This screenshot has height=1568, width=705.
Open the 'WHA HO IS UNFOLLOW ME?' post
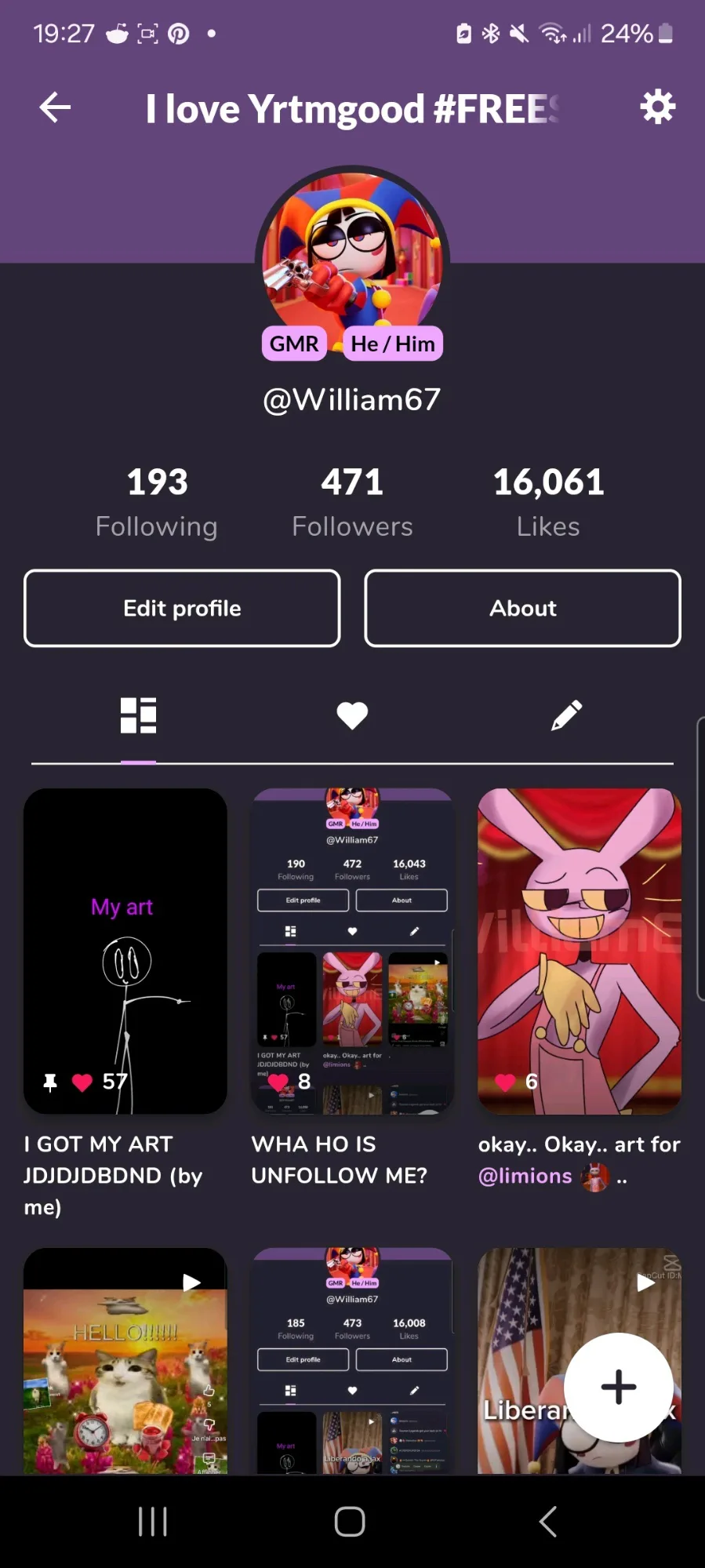pyautogui.click(x=352, y=951)
